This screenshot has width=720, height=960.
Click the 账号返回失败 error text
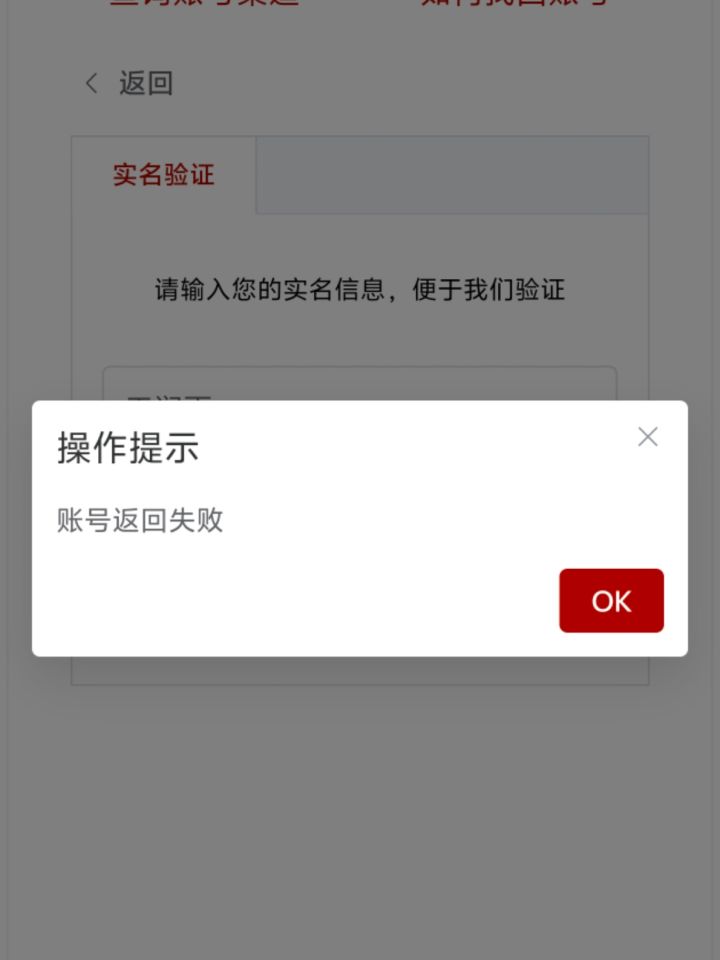[x=140, y=520]
